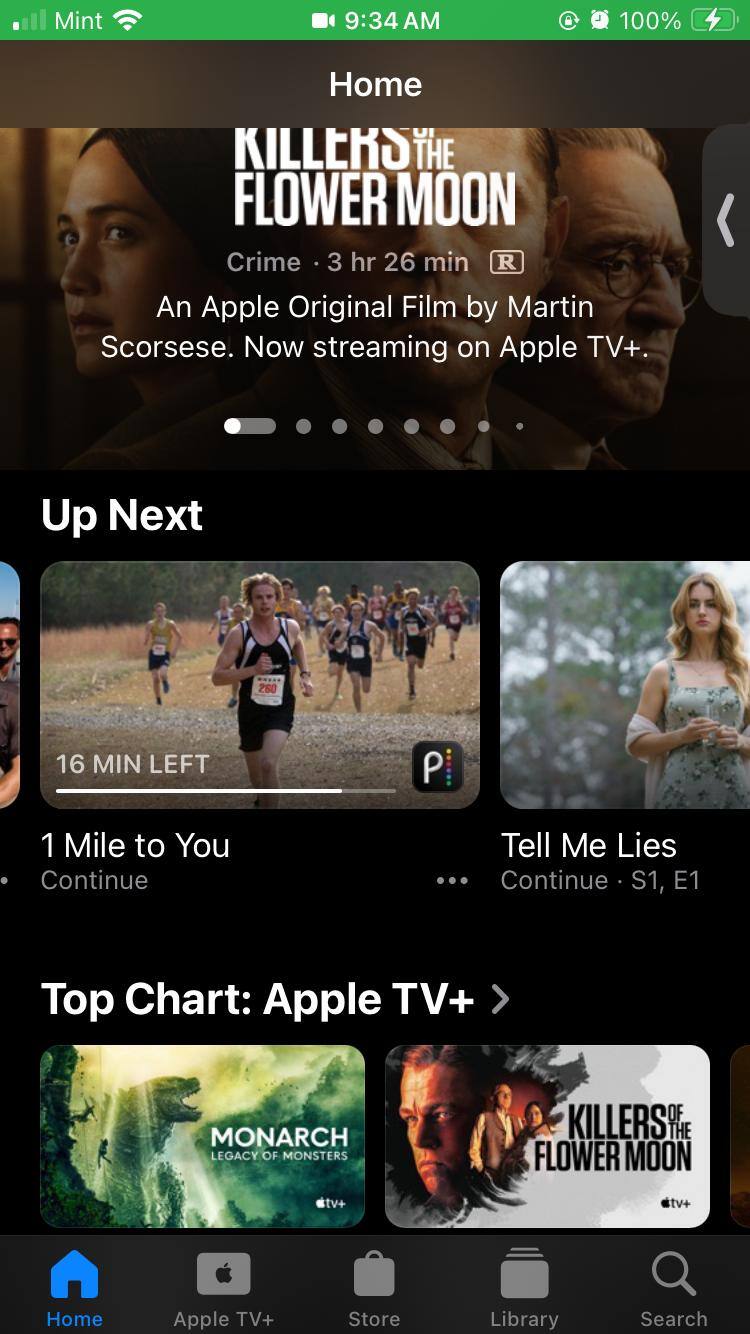Screen dimensions: 750x1334
Task: Continue watching 1 Mile to You
Action: tap(260, 685)
